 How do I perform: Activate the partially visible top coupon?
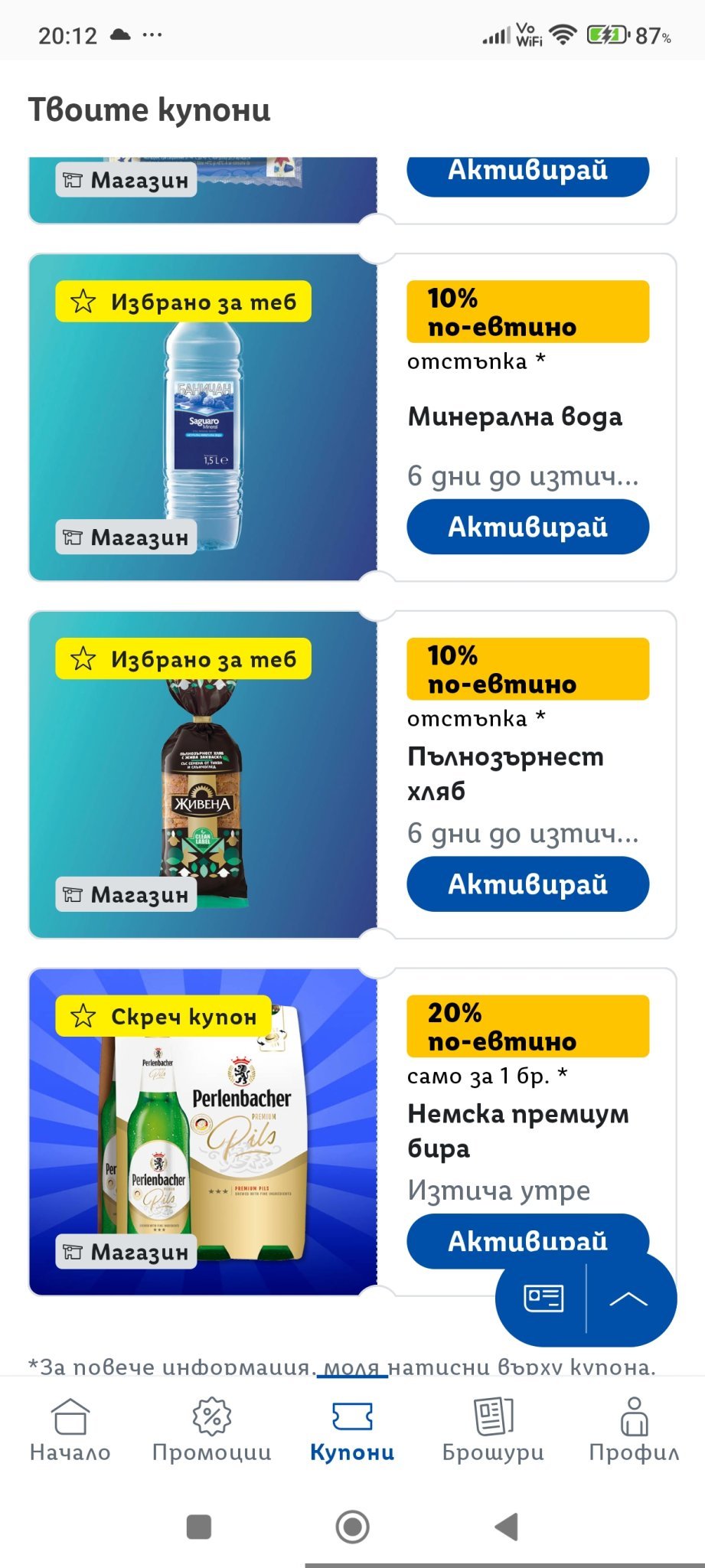point(527,173)
